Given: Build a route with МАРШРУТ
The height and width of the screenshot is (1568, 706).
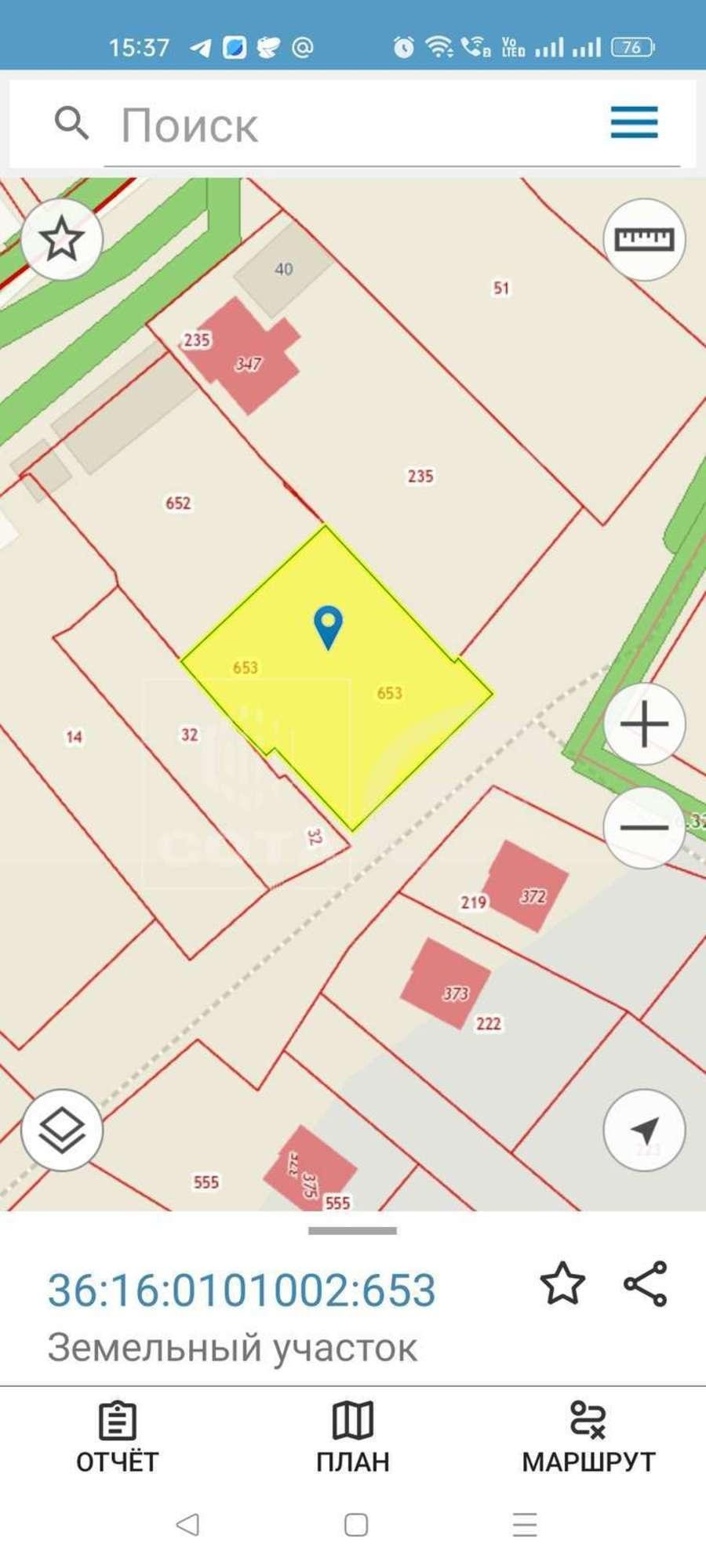Looking at the screenshot, I should (588, 1439).
